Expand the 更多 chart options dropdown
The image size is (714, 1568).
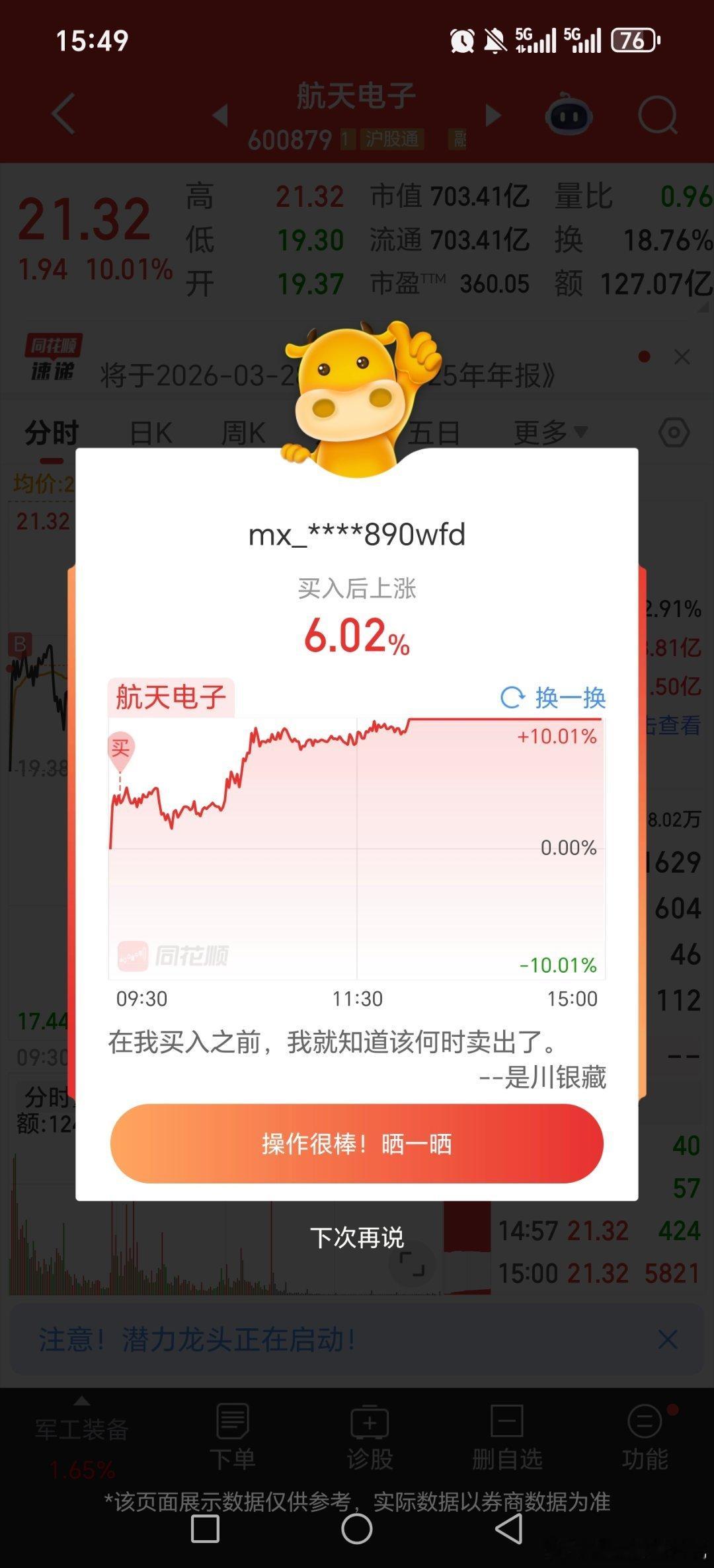click(x=549, y=432)
